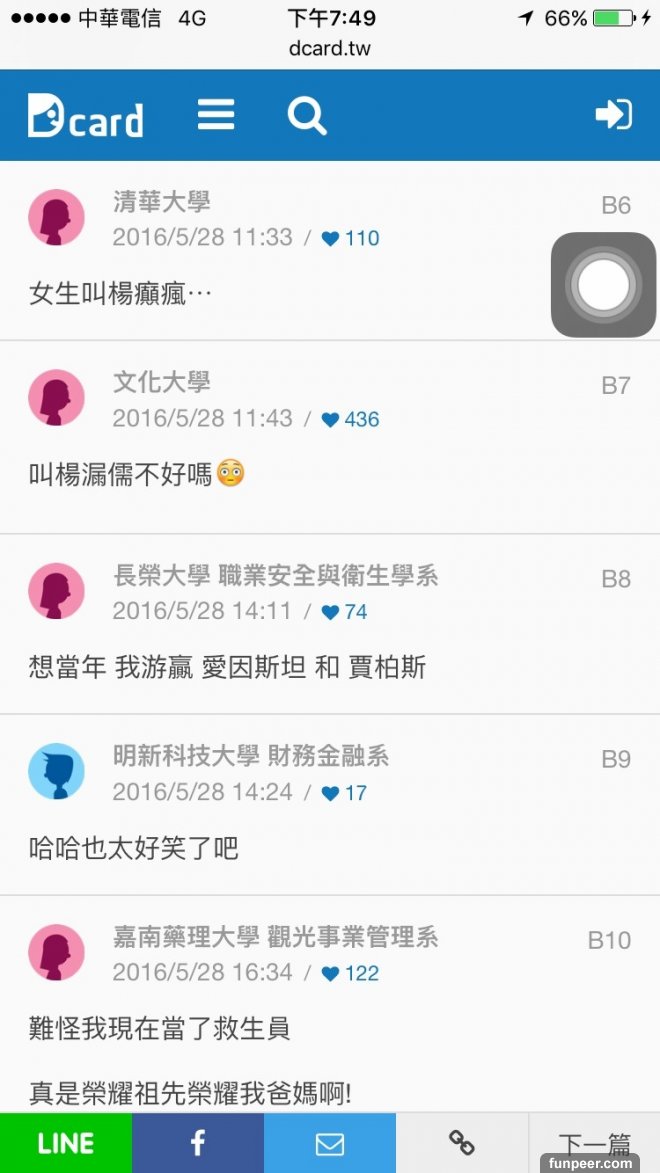
Task: Share this post by email
Action: pyautogui.click(x=330, y=1143)
